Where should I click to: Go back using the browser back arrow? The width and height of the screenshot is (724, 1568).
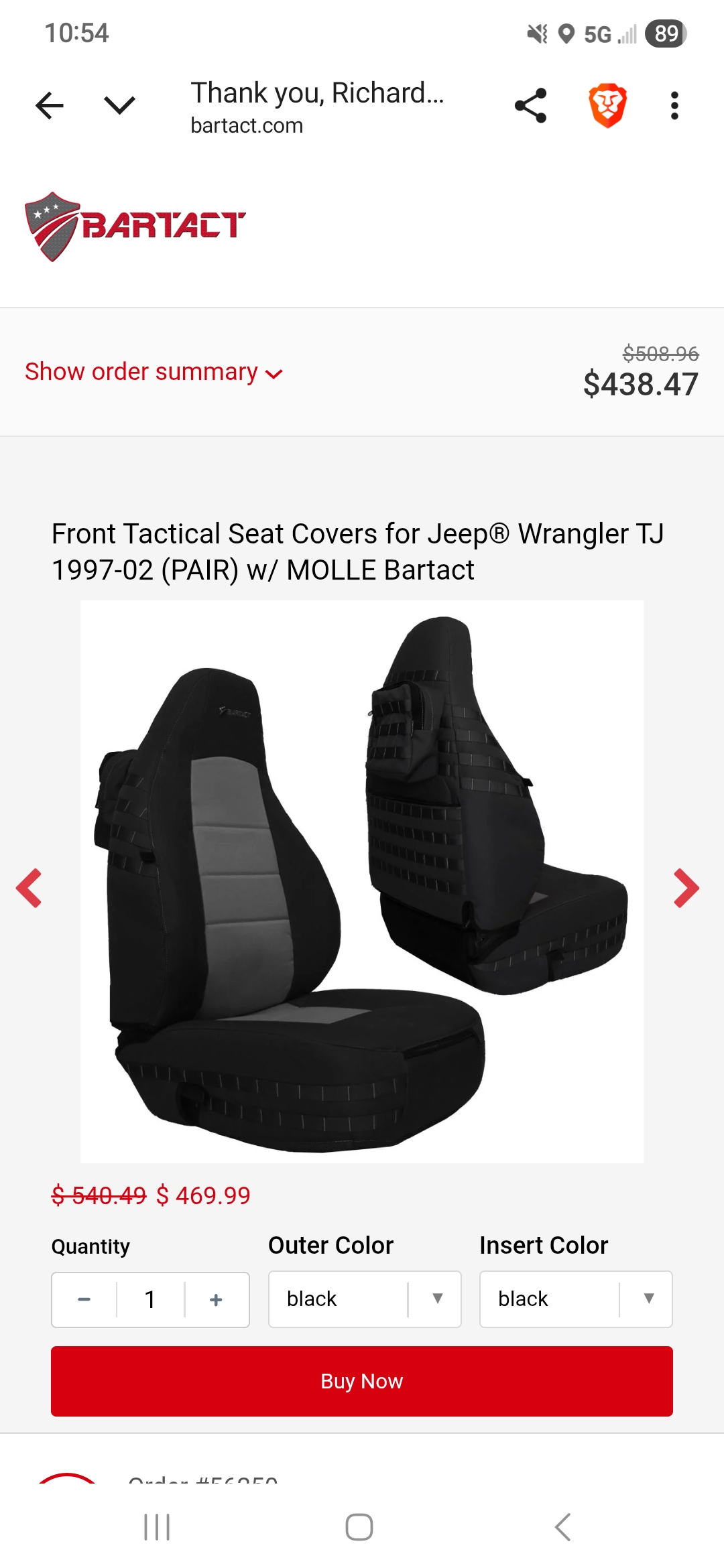(x=50, y=106)
